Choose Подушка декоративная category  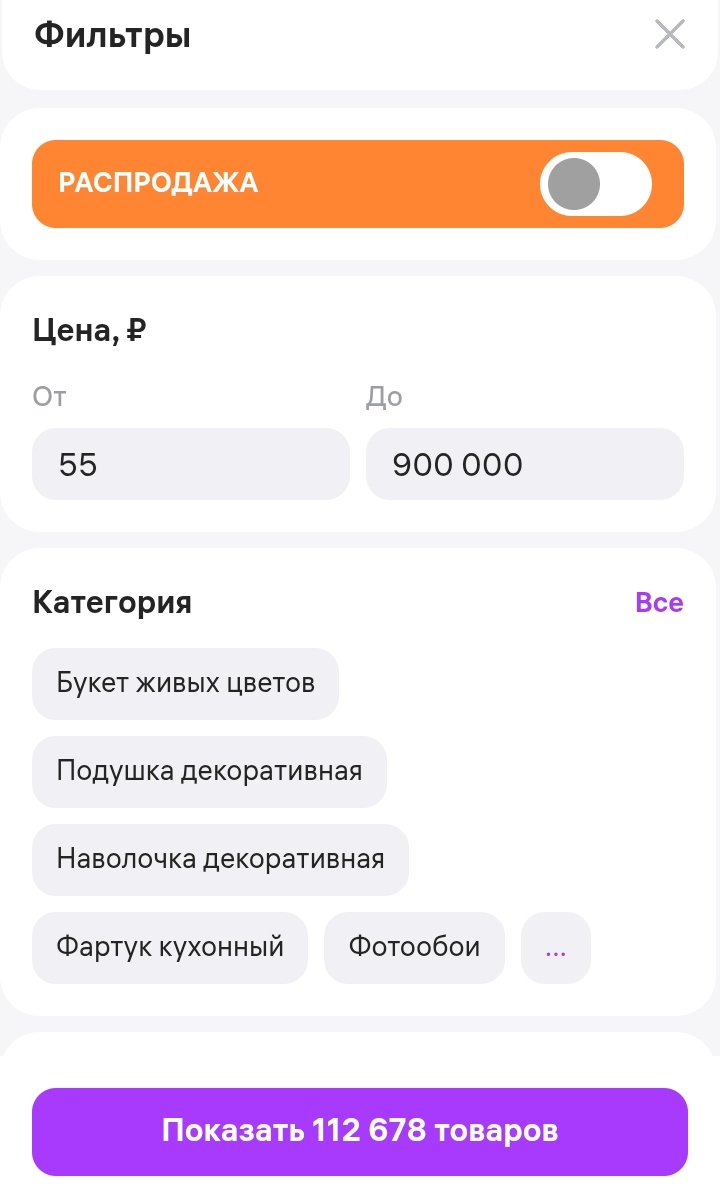coord(210,771)
